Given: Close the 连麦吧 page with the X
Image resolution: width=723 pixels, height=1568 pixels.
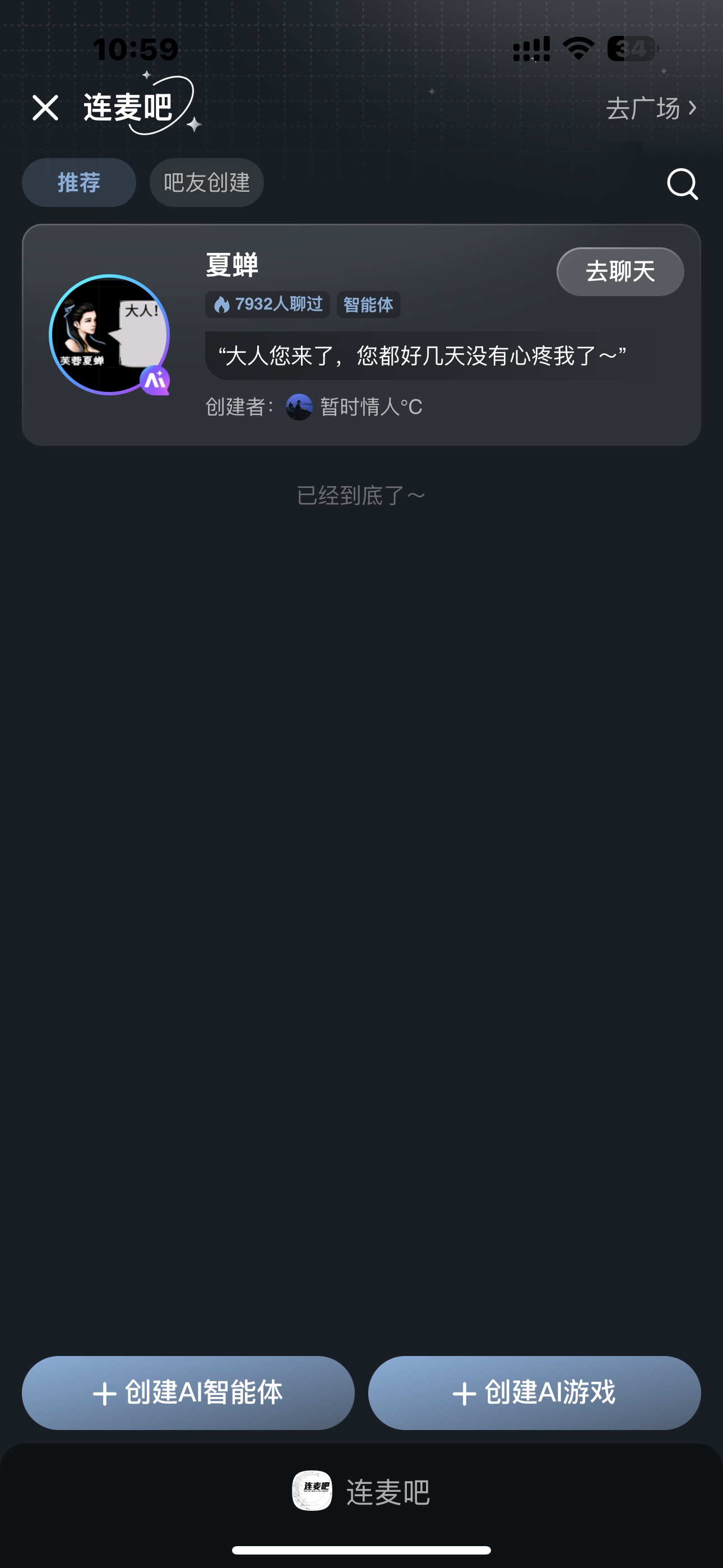Looking at the screenshot, I should [x=45, y=108].
